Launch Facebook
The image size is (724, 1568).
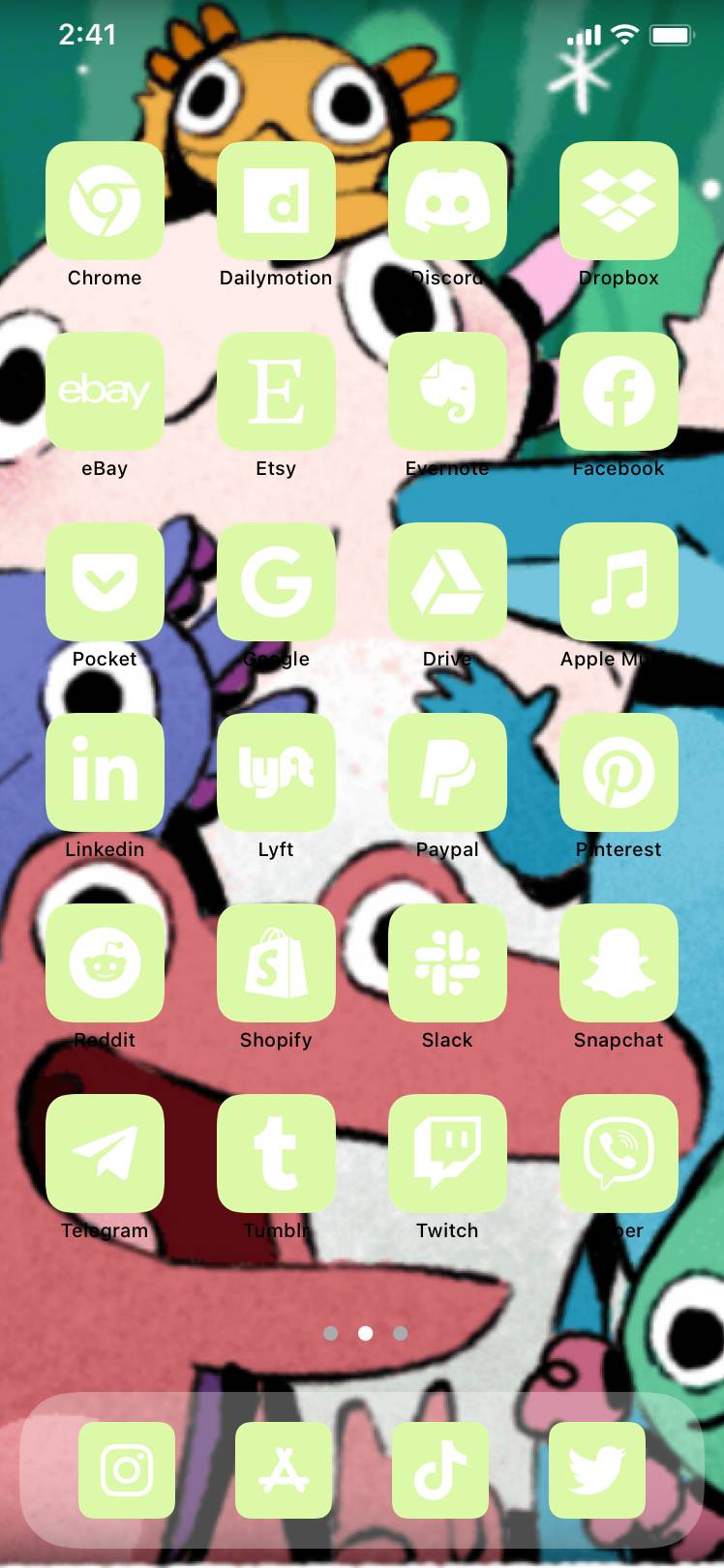pyautogui.click(x=618, y=392)
